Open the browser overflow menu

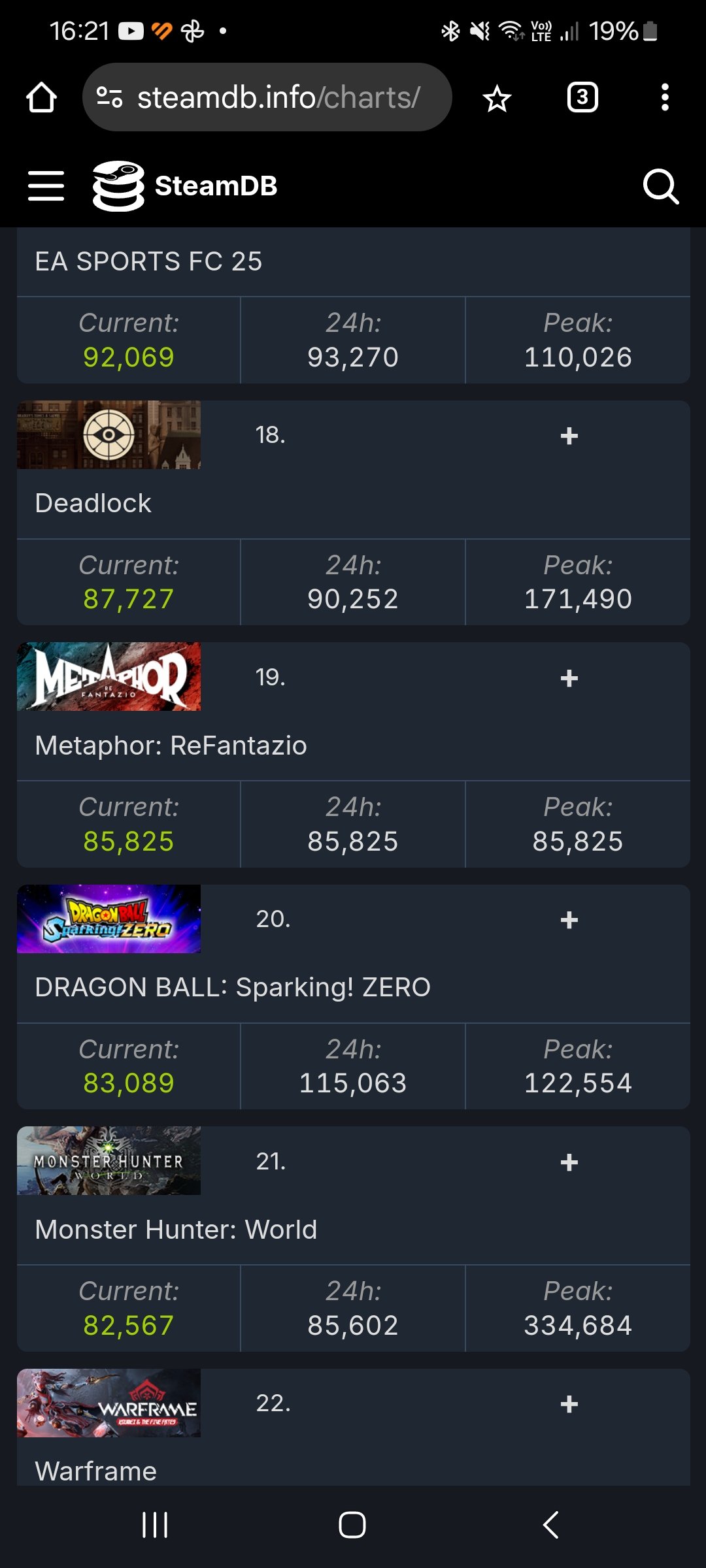click(x=665, y=97)
